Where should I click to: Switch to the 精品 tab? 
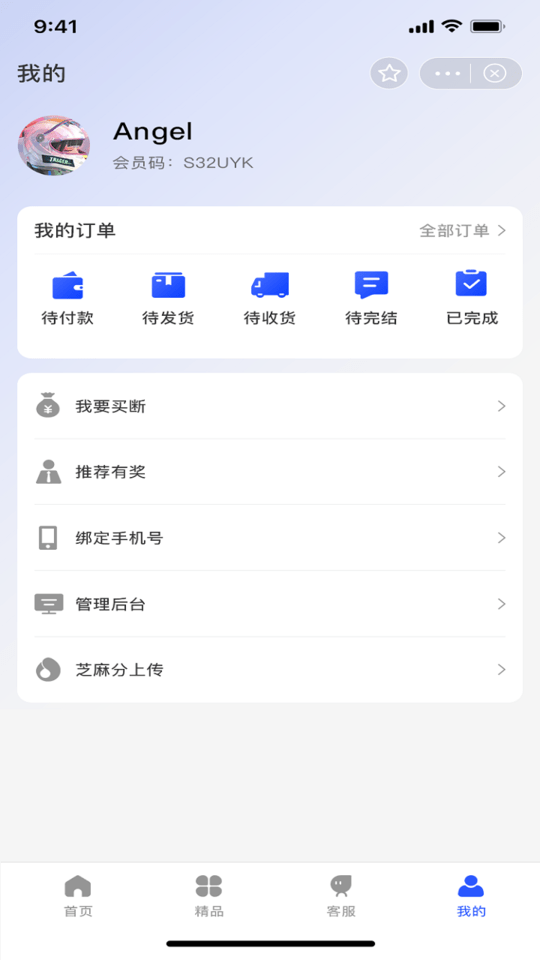(x=209, y=896)
